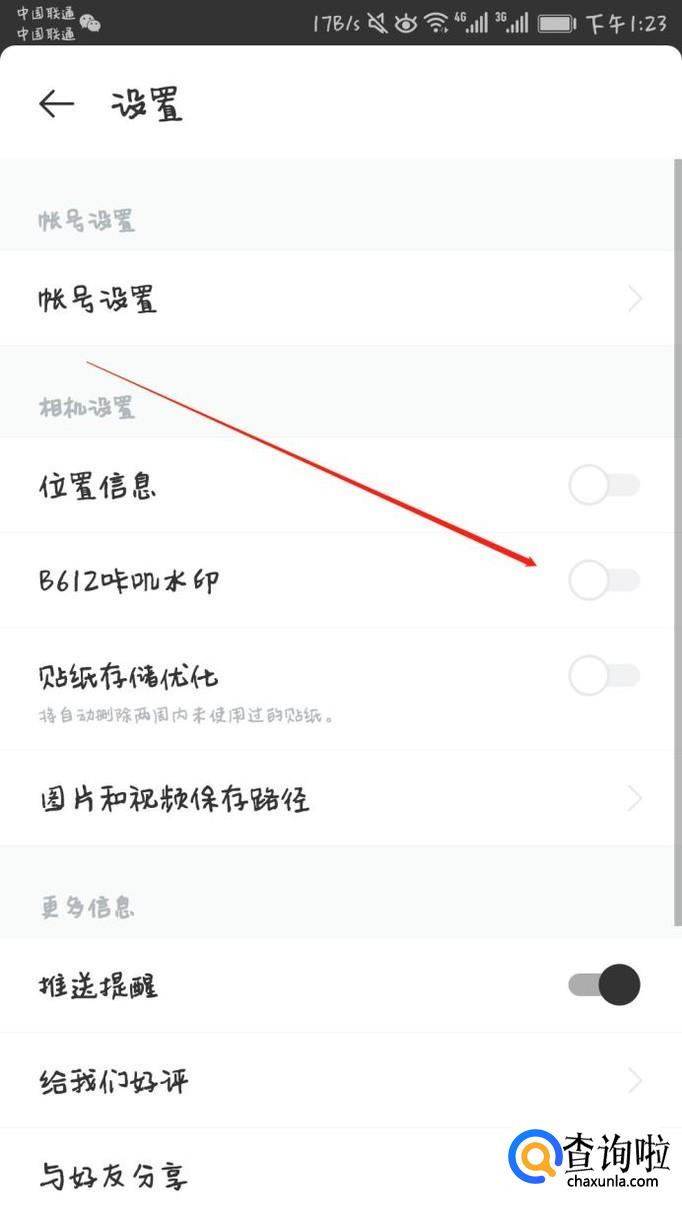Go back using the arrow icon
This screenshot has height=1212, width=682.
click(56, 104)
